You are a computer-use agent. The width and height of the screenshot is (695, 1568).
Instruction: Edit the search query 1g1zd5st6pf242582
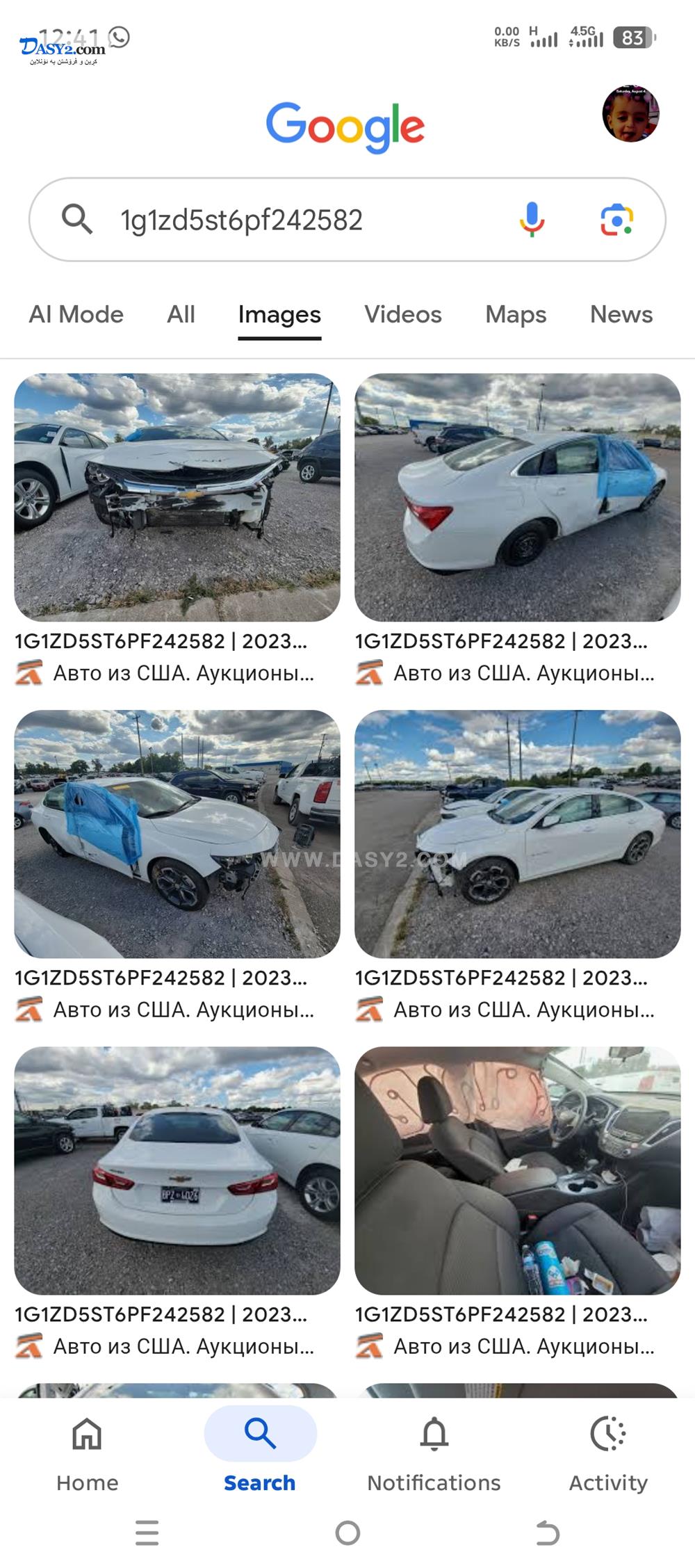pyautogui.click(x=278, y=220)
